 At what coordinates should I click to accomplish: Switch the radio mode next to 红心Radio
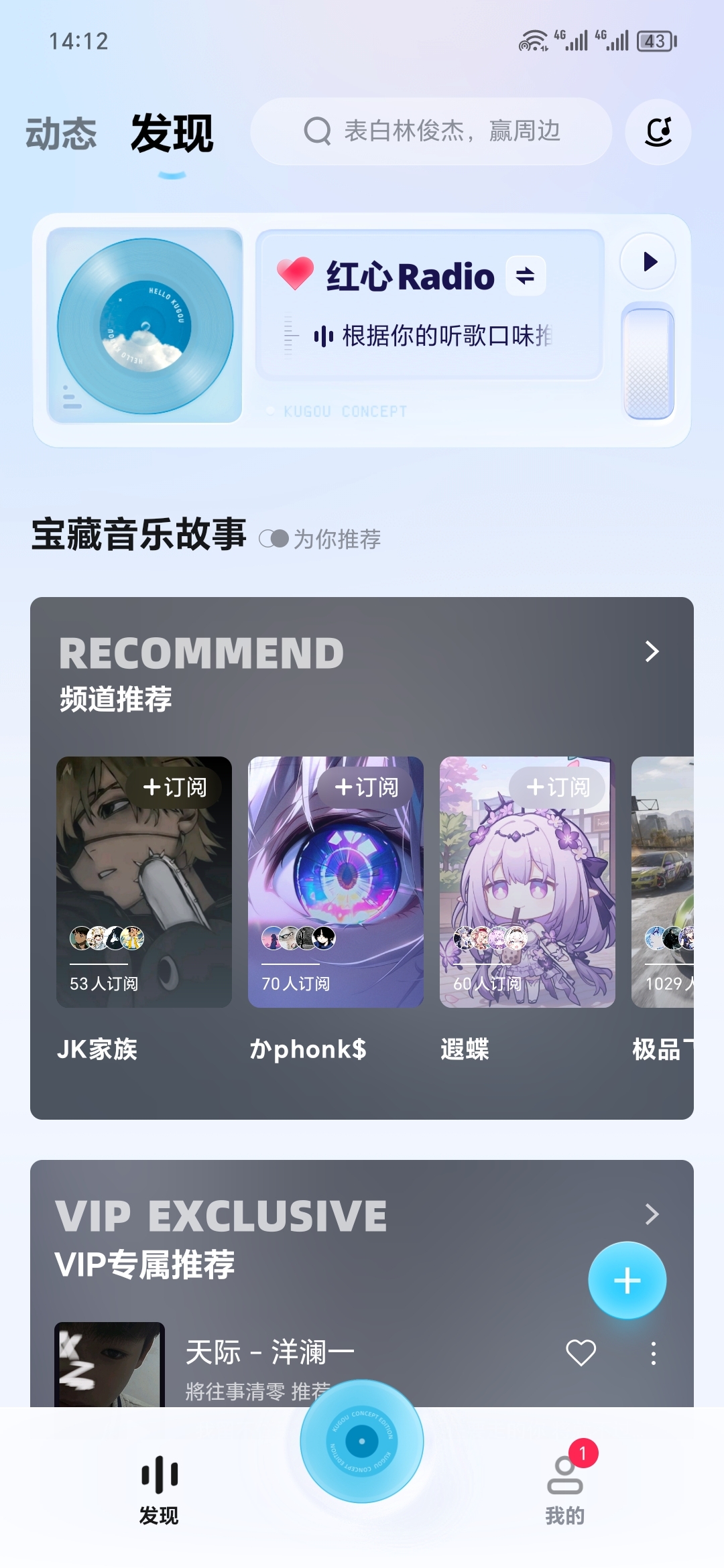tap(525, 275)
